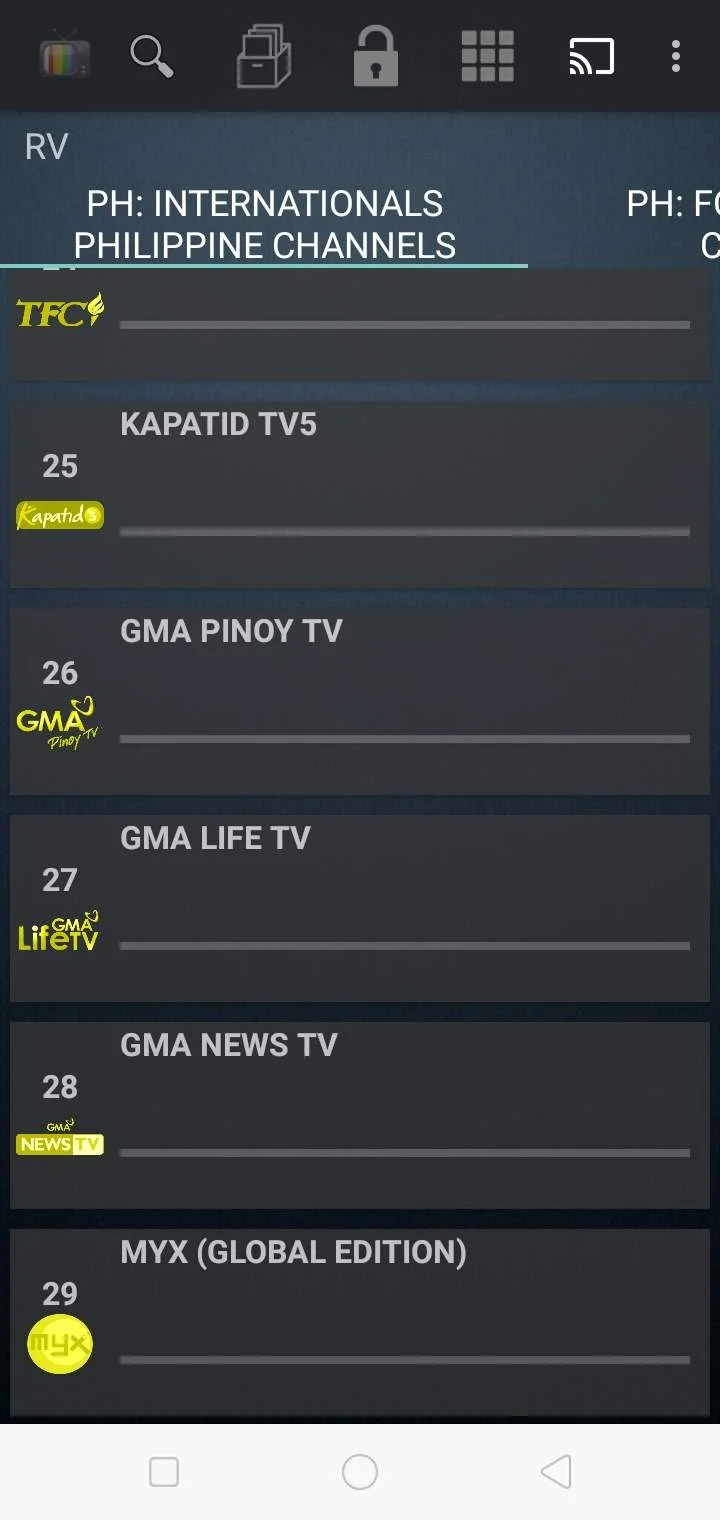Open the TFC channel

(360, 324)
